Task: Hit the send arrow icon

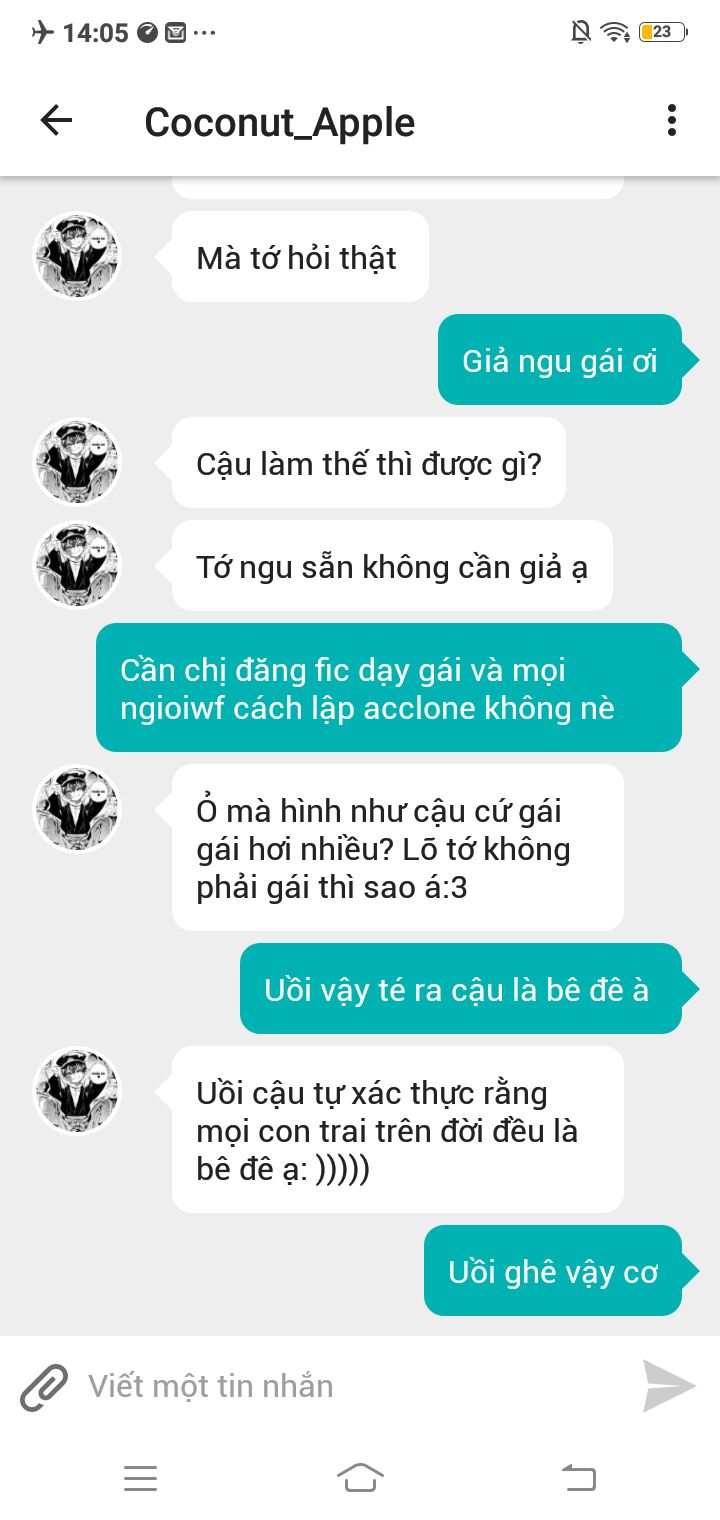Action: tap(668, 1386)
